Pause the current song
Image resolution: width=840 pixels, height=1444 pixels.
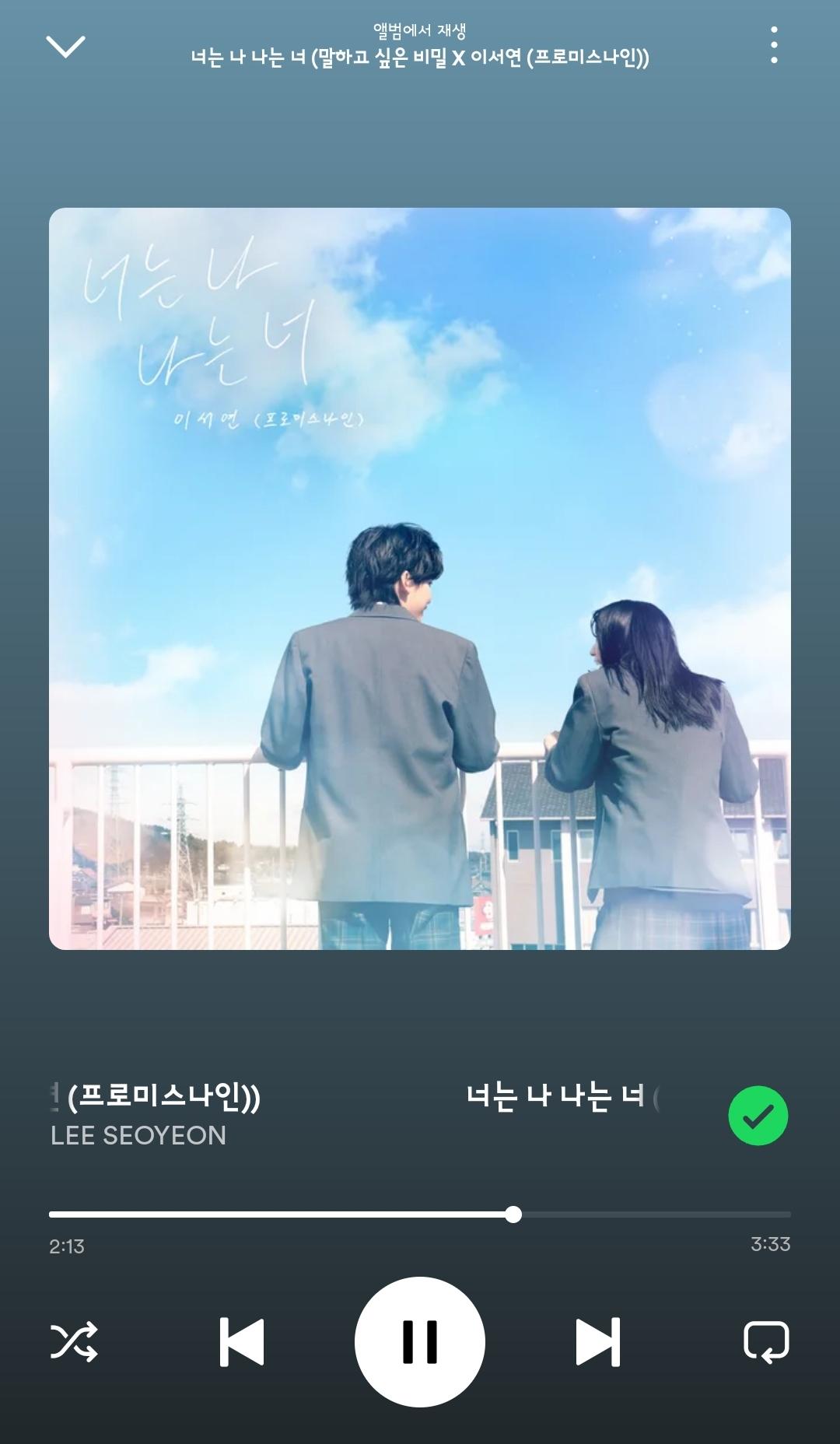[x=420, y=1342]
